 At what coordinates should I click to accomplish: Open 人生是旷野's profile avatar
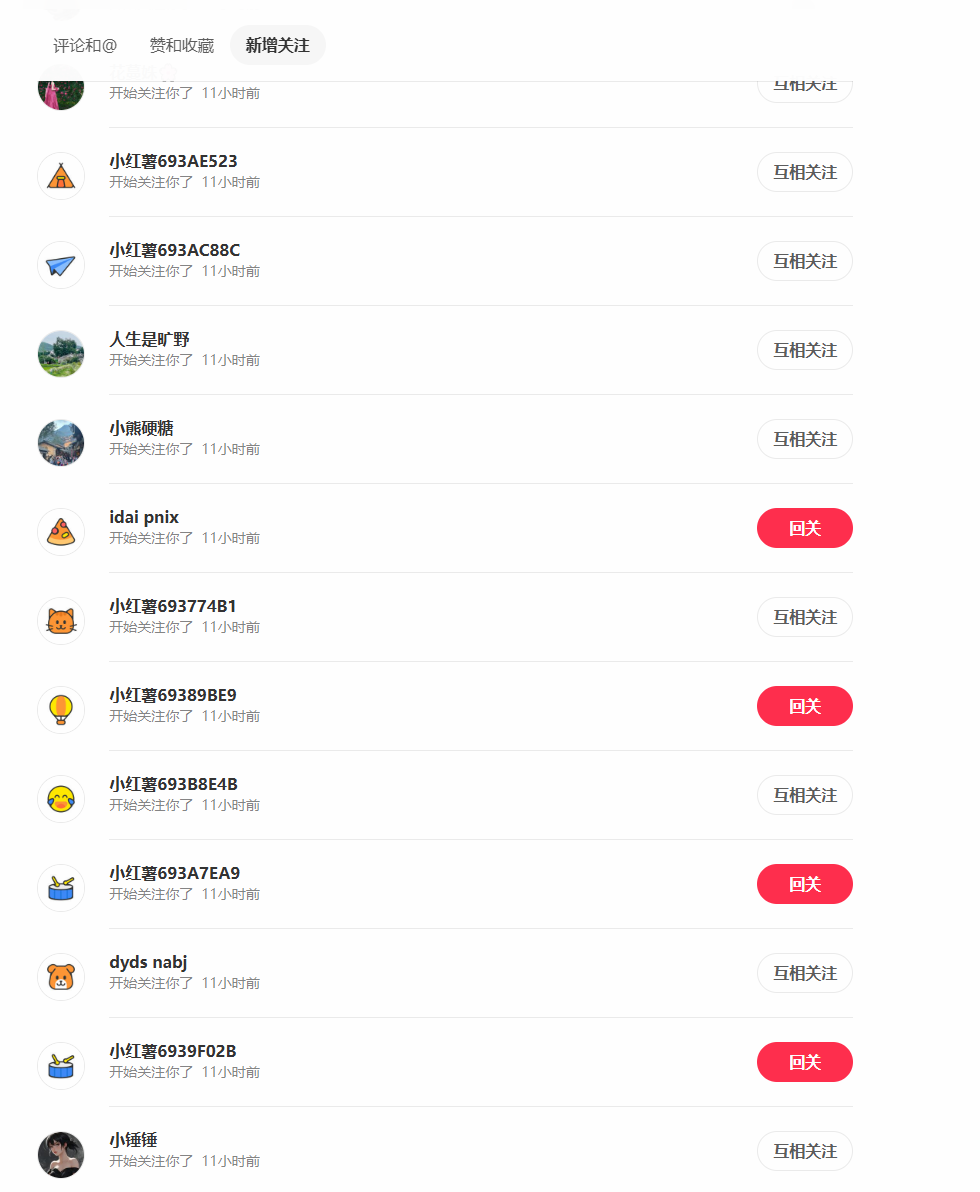pos(61,354)
